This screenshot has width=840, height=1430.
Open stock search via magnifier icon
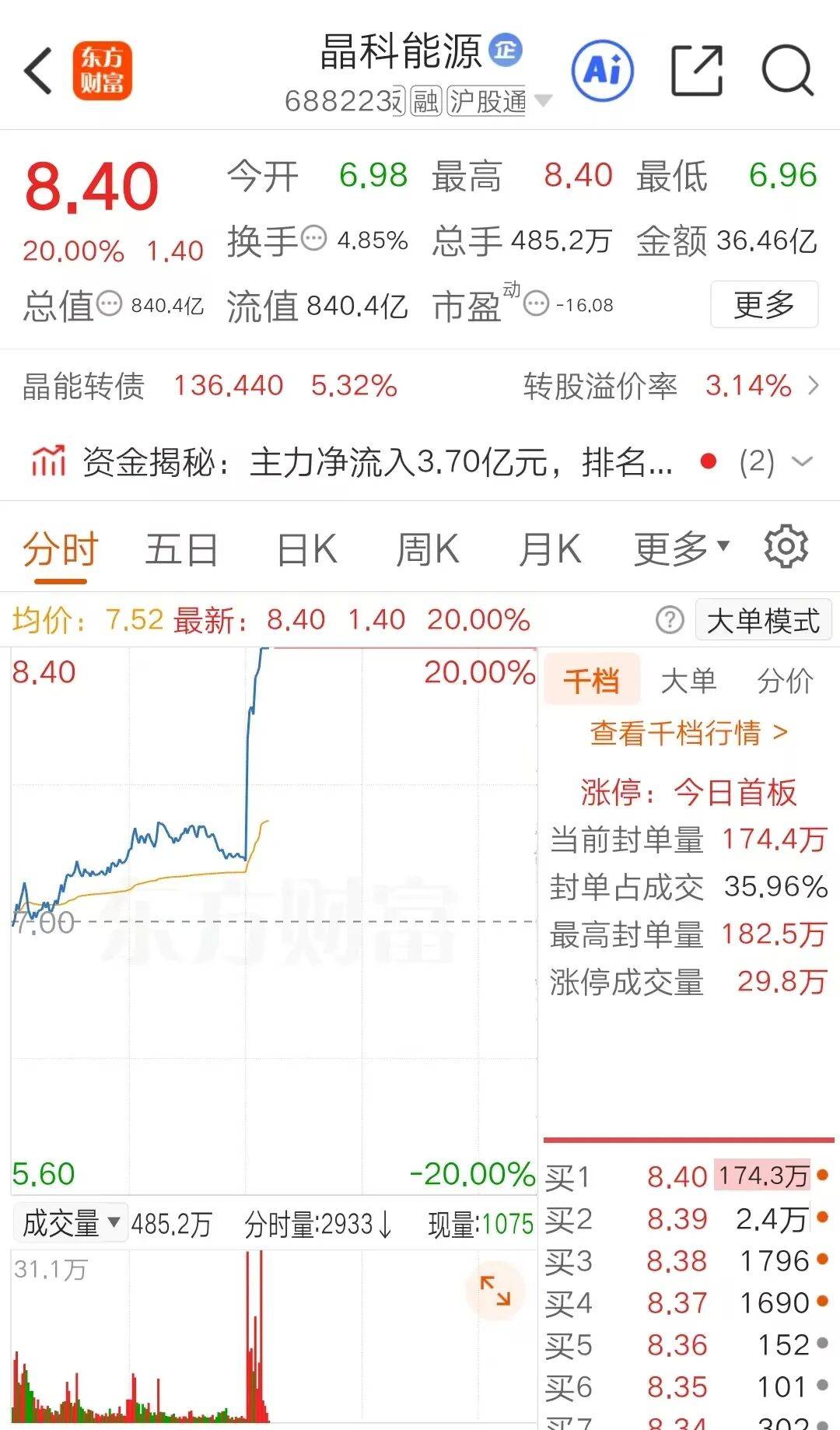787,70
